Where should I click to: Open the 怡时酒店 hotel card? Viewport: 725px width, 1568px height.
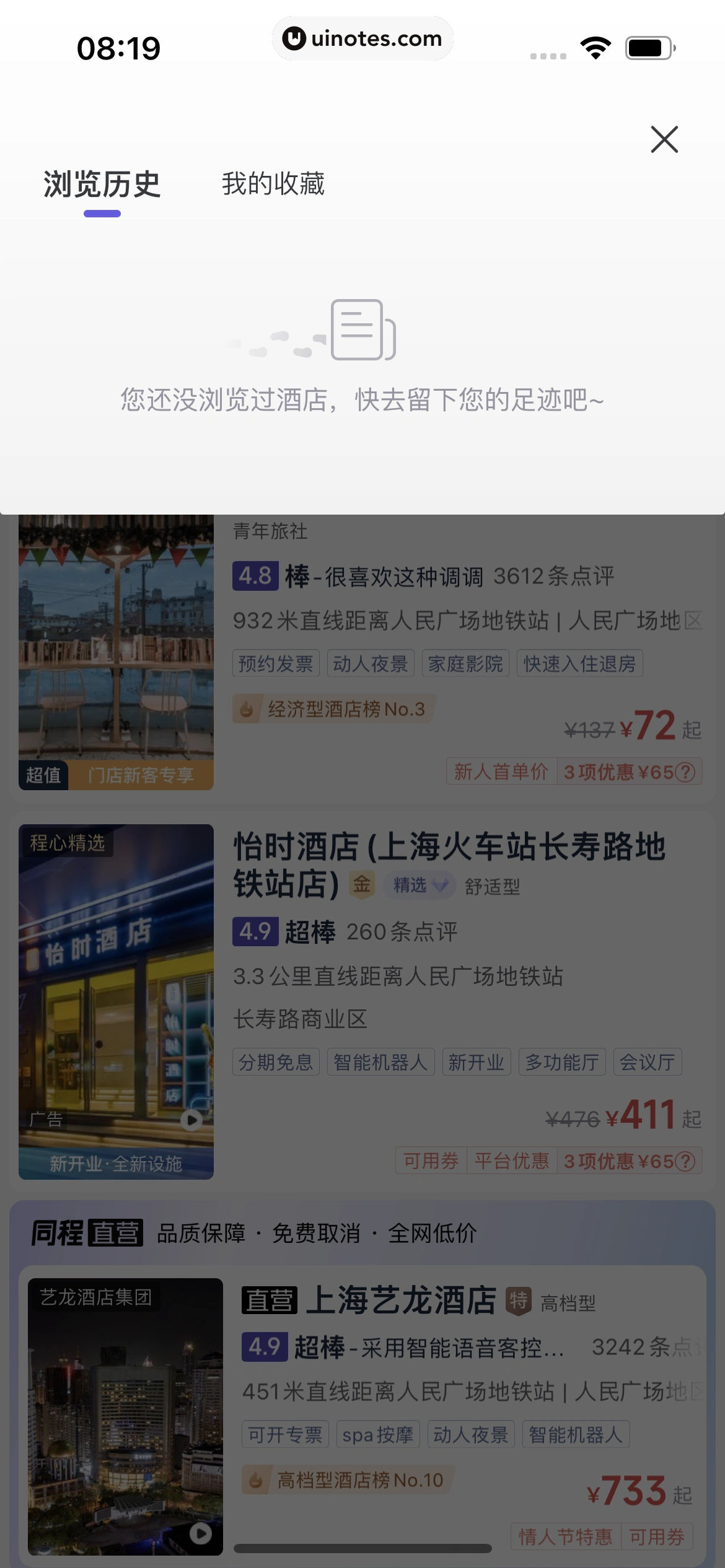click(449, 864)
